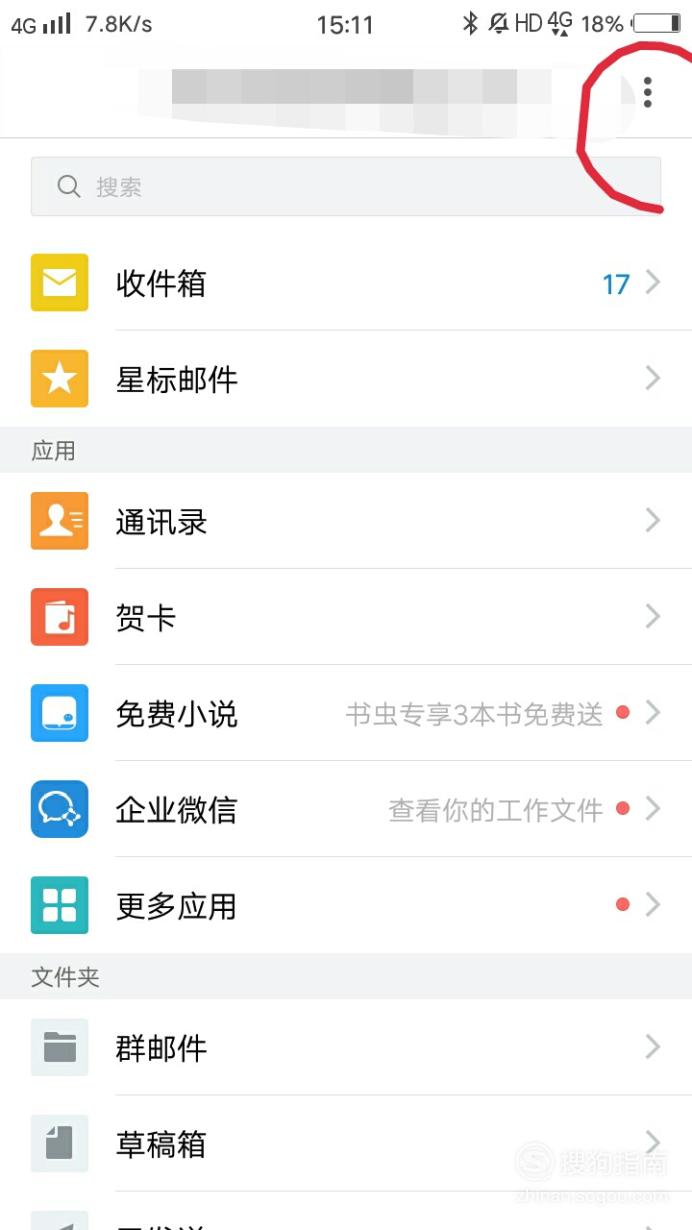Open 免费小说 free novels
The image size is (692, 1230).
point(346,713)
